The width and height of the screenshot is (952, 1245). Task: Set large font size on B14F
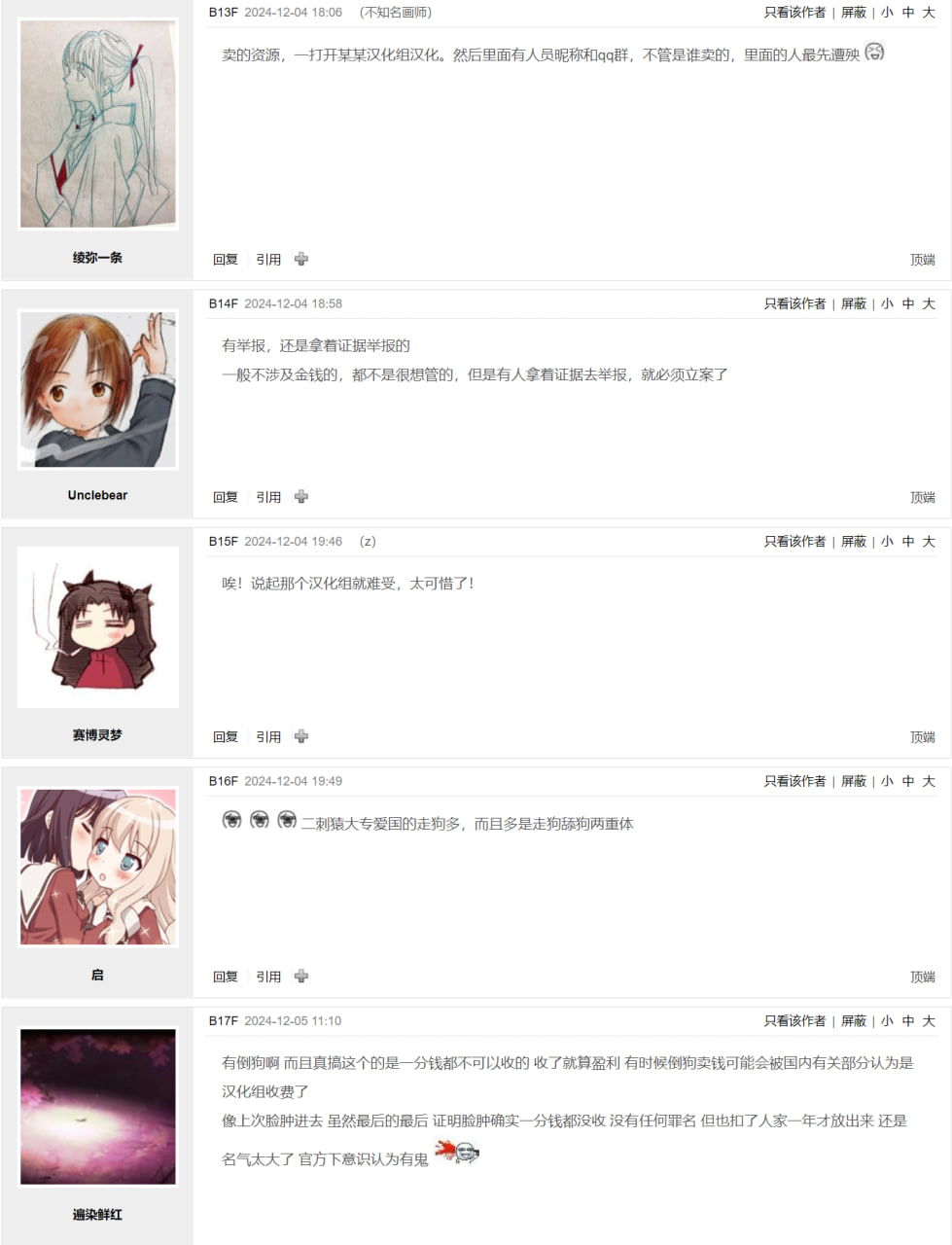[929, 303]
